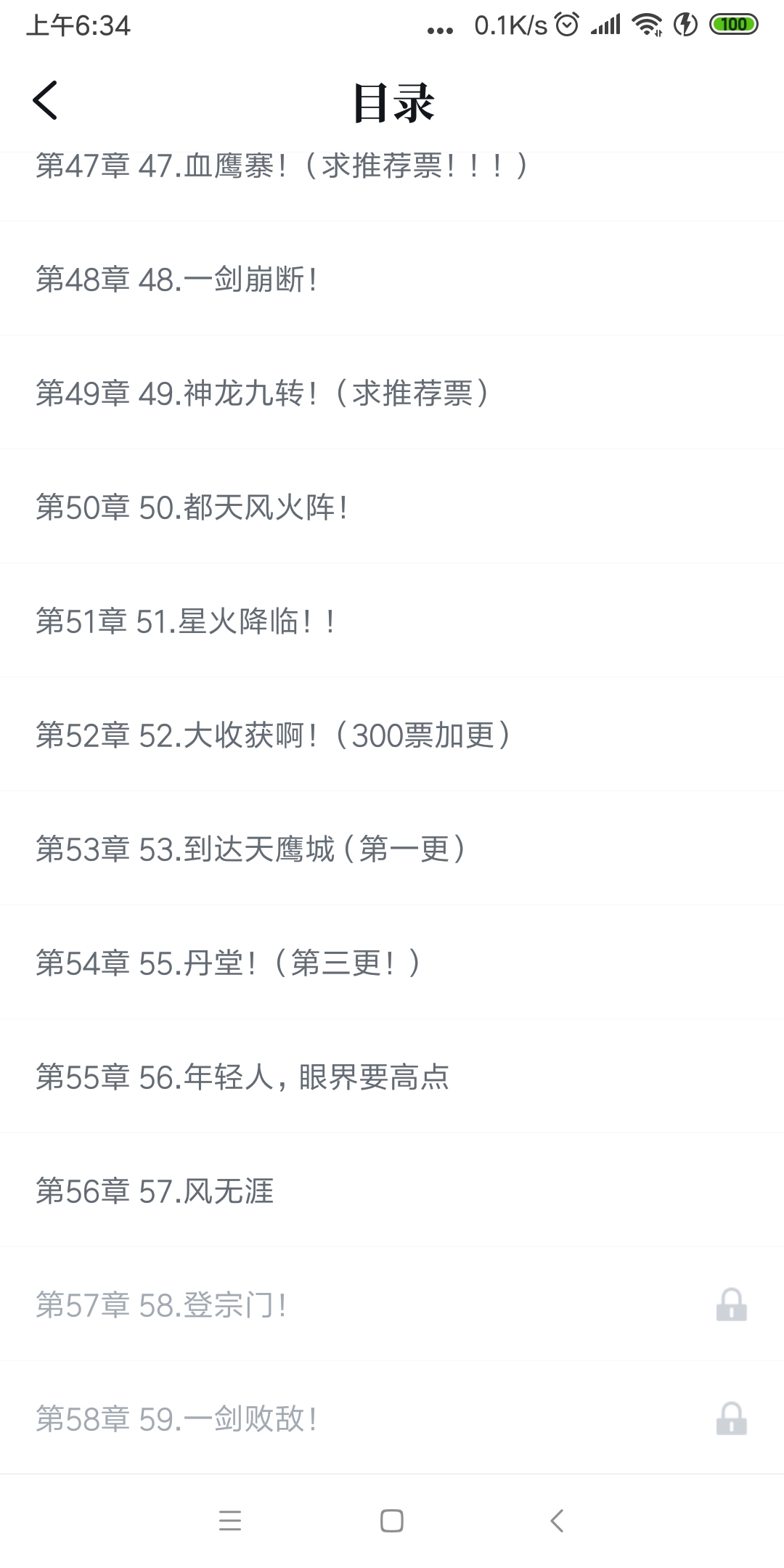The width and height of the screenshot is (784, 1568).
Task: Select locked chapter 第58章 一剑败敌
Action: coord(392,1418)
